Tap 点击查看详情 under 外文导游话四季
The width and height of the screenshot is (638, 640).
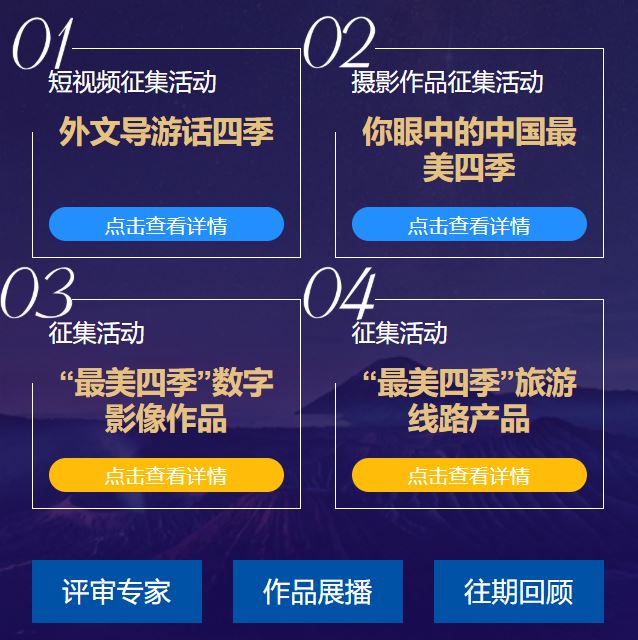(166, 225)
